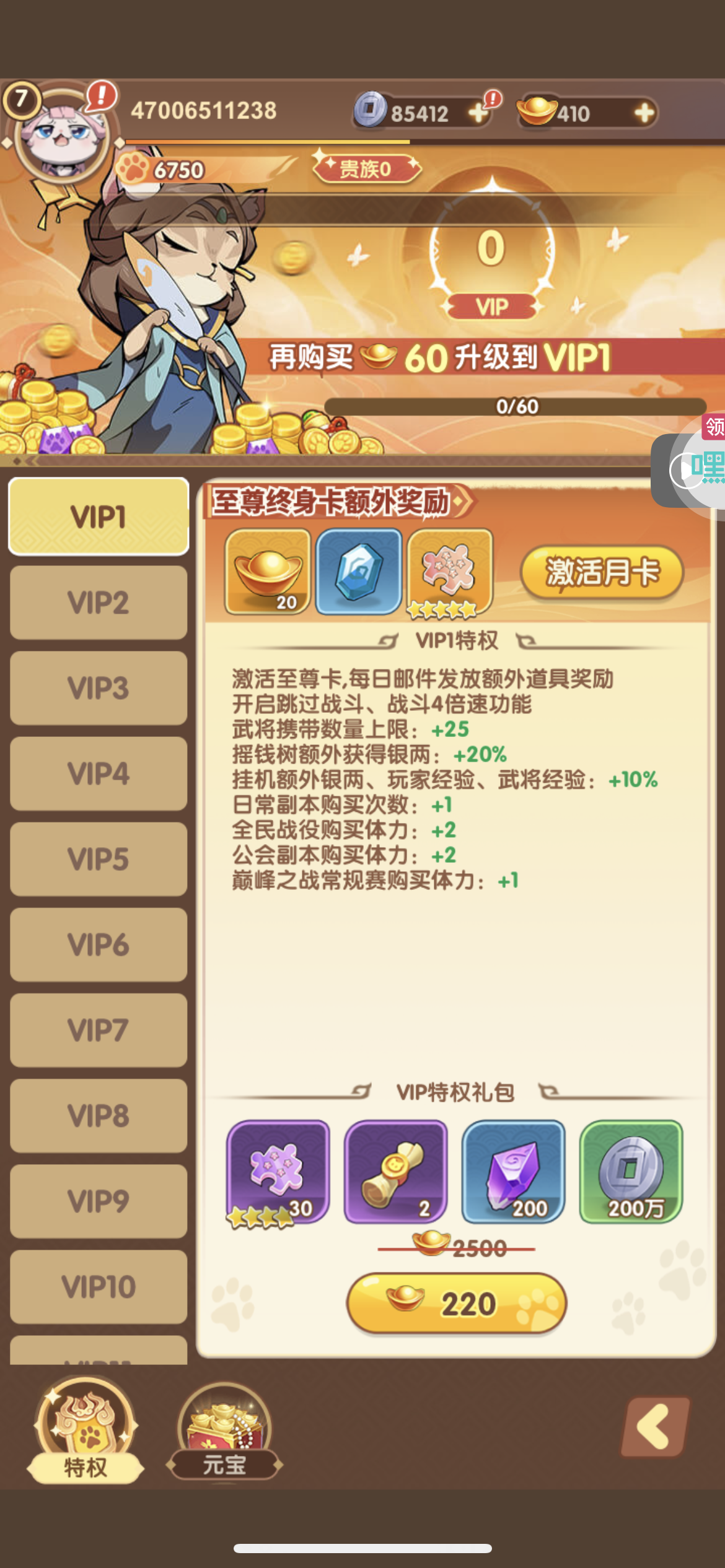Open the 元宝 recharge tab
Screen dimensions: 725x1568
click(x=224, y=1432)
